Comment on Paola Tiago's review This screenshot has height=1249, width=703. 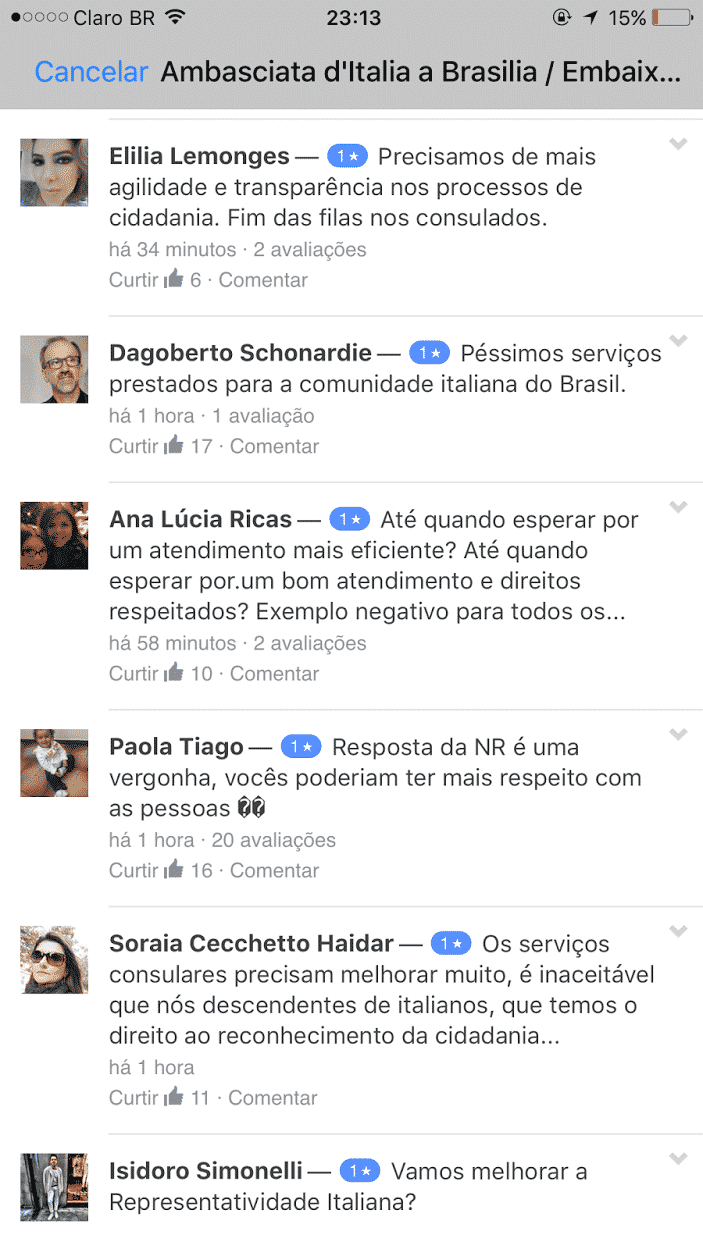pos(275,870)
